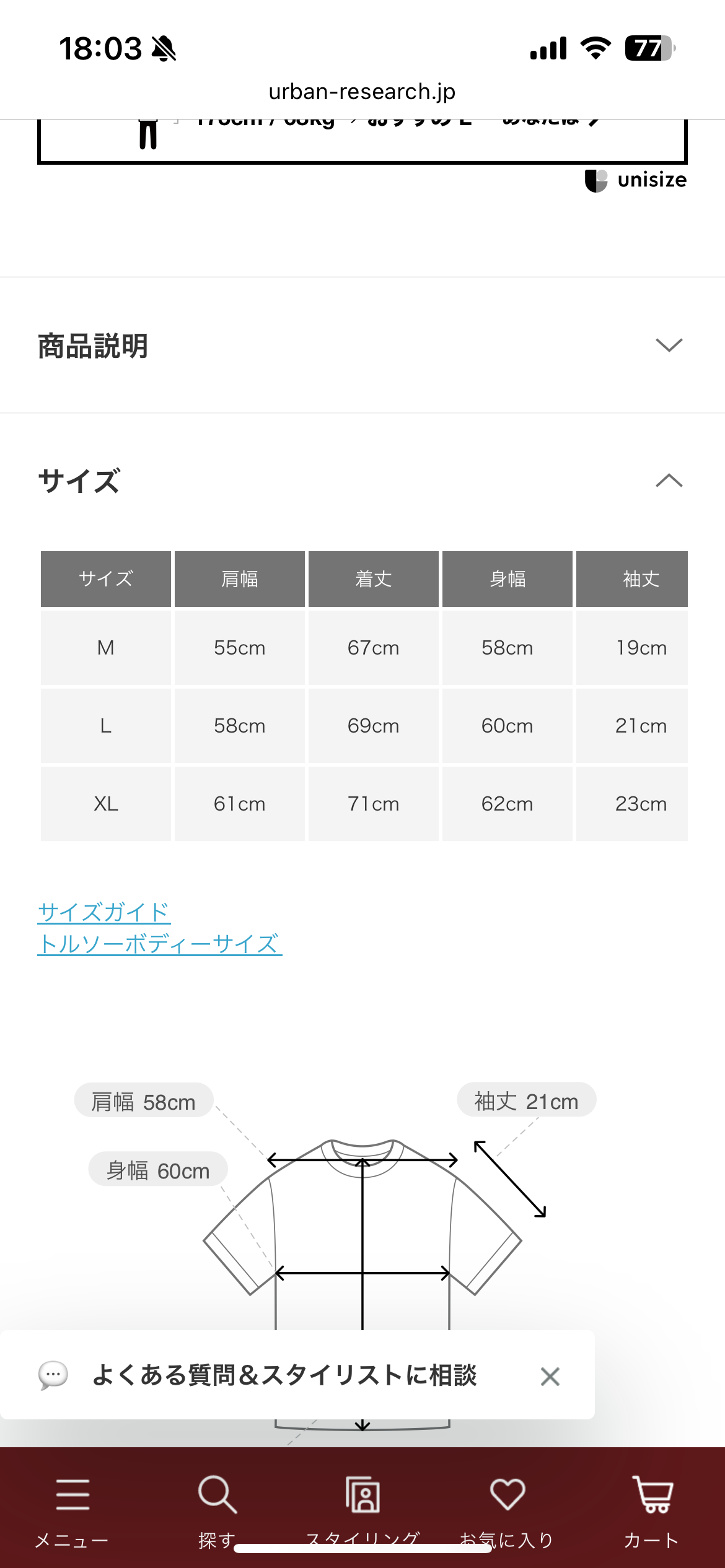Open the お気に入り favorites tab

(507, 1511)
